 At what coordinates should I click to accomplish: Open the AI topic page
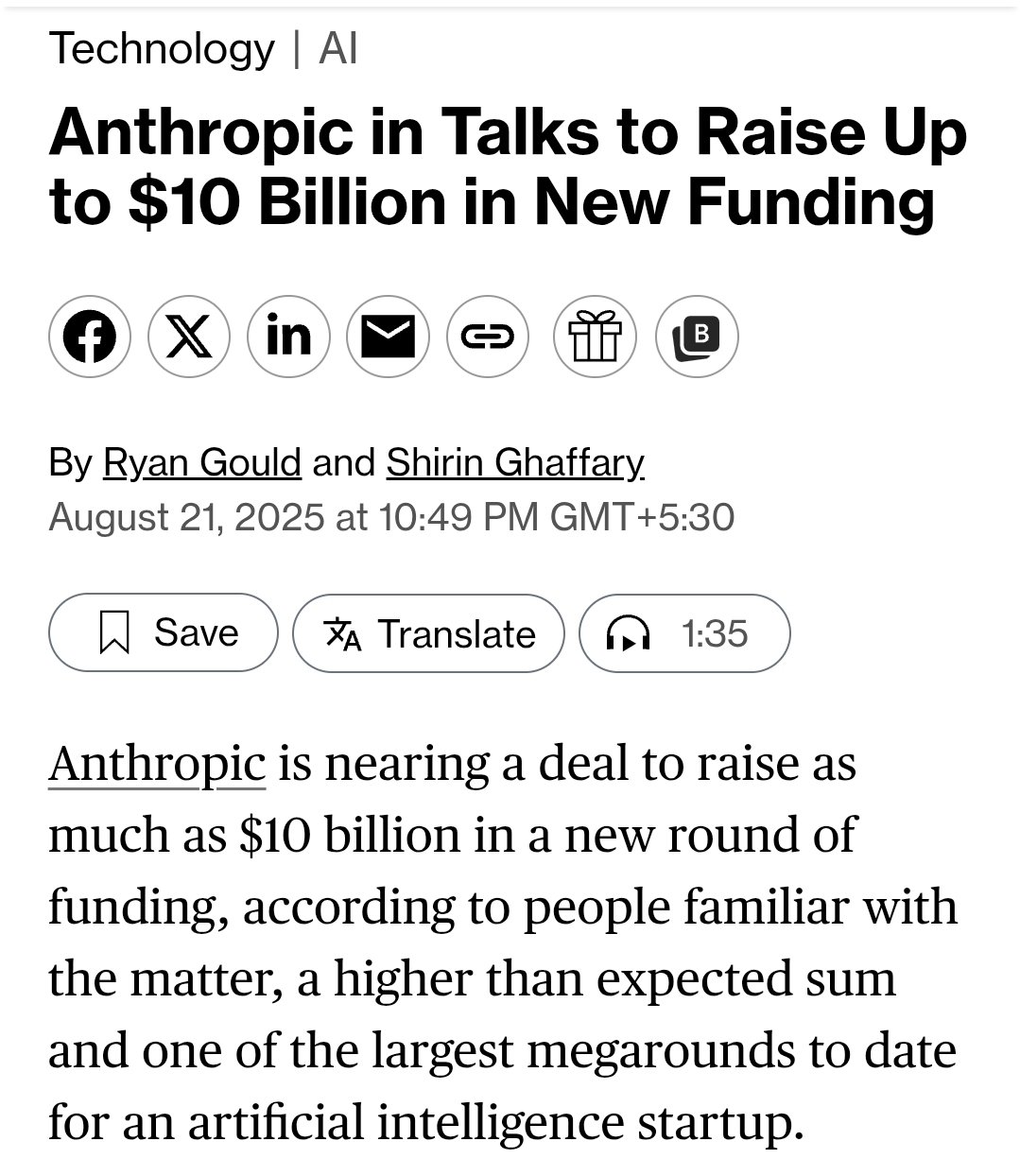(x=338, y=47)
